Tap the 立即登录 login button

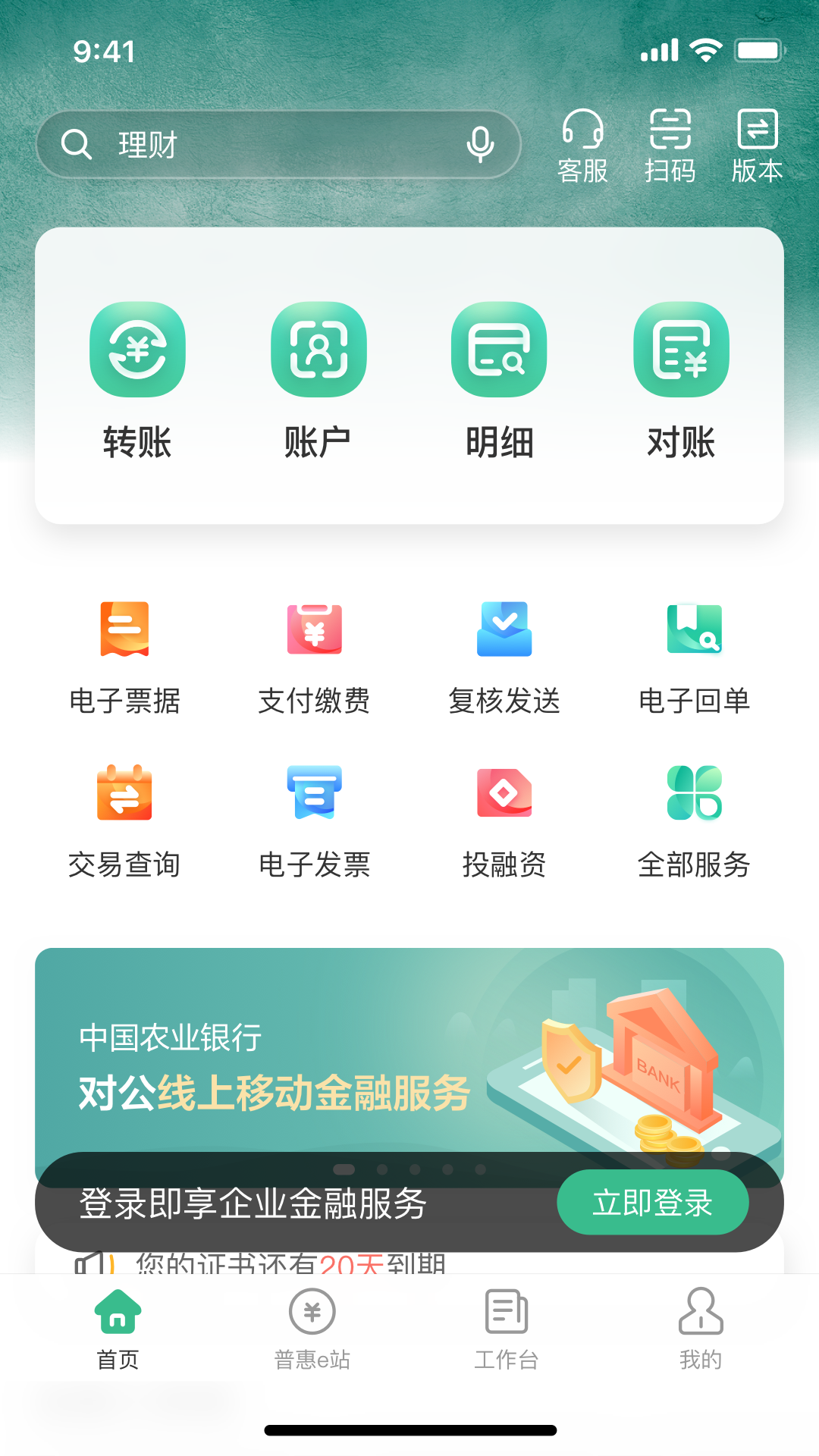pos(652,1202)
